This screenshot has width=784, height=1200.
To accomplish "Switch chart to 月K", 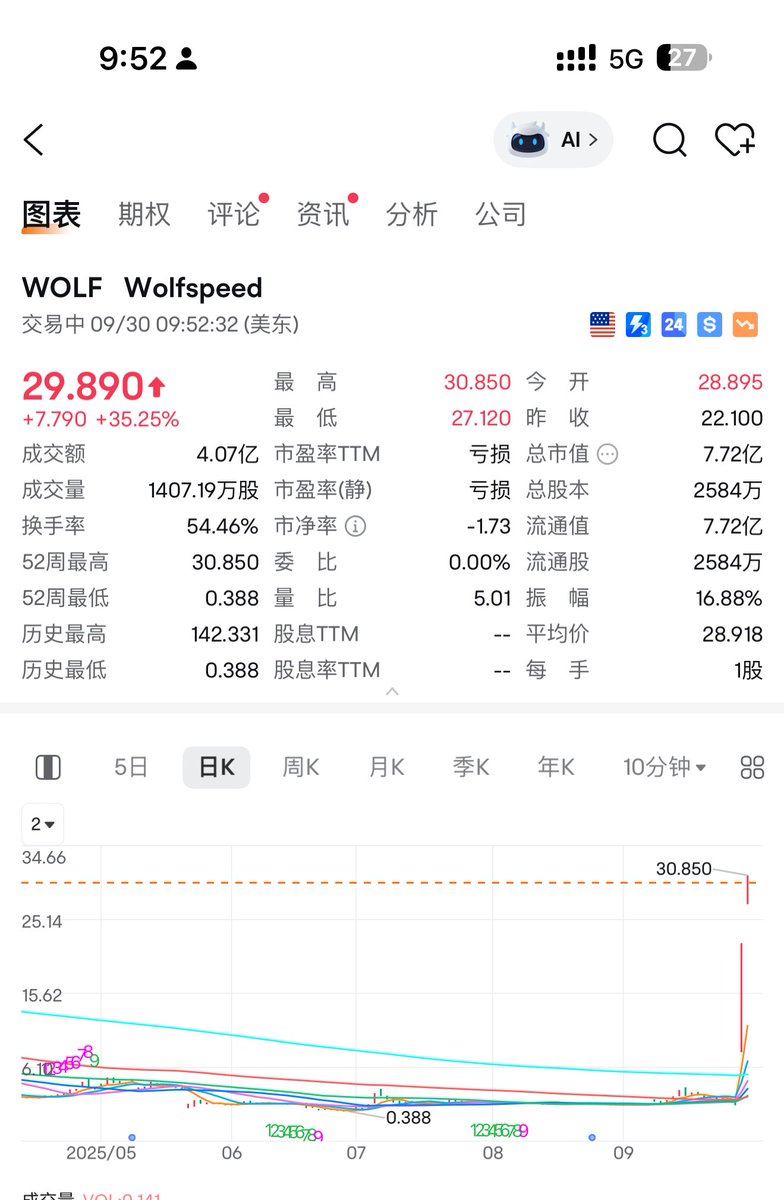I will coord(386,767).
